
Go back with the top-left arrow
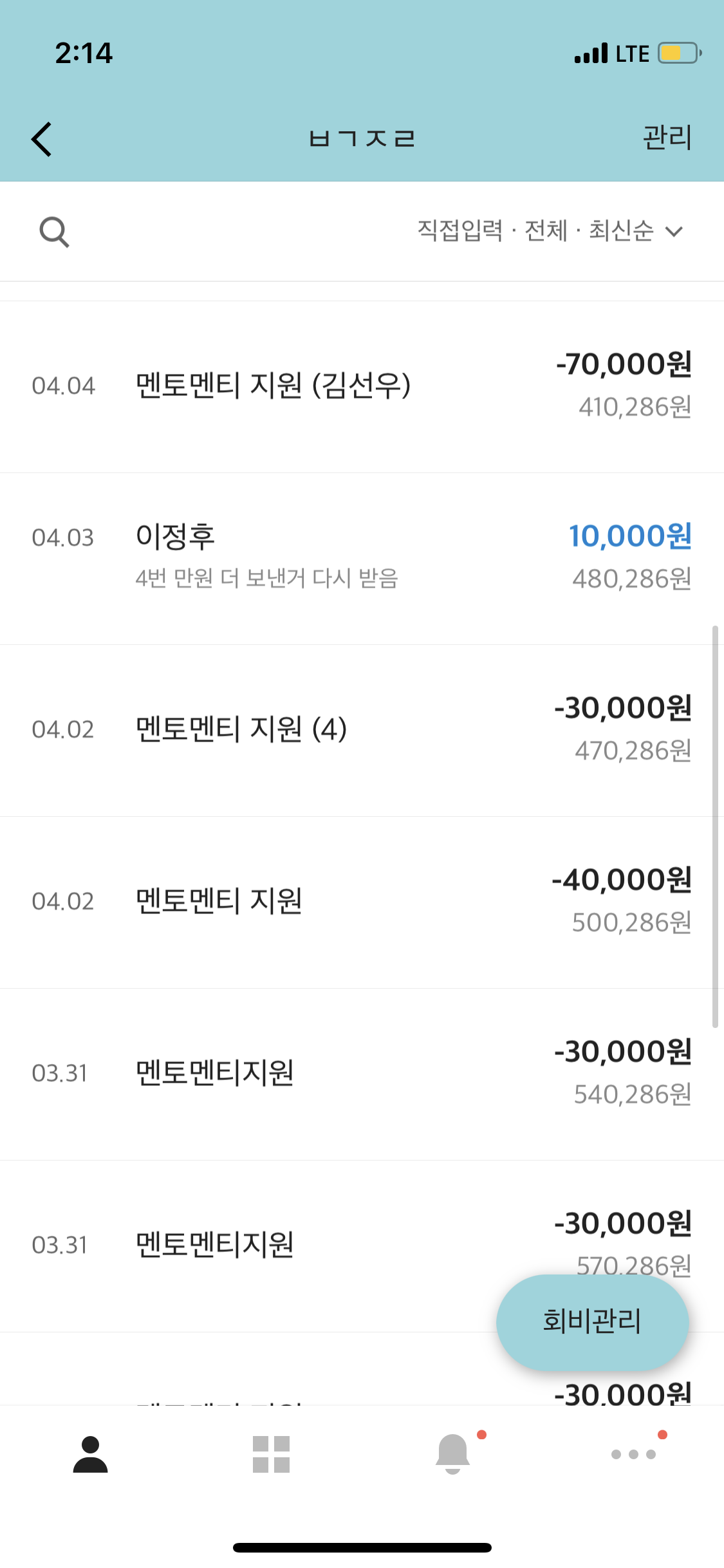42,139
